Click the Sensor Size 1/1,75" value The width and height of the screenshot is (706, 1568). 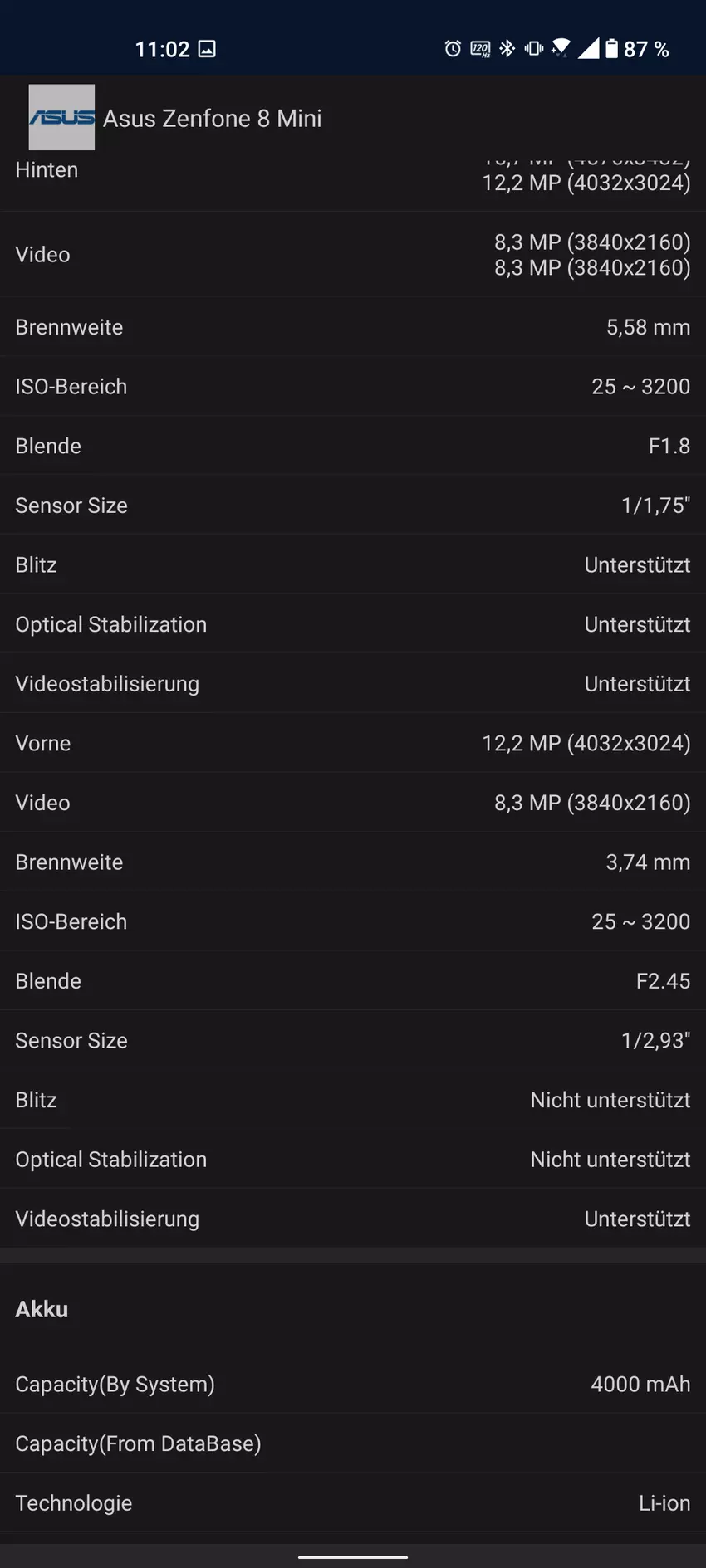tap(656, 505)
